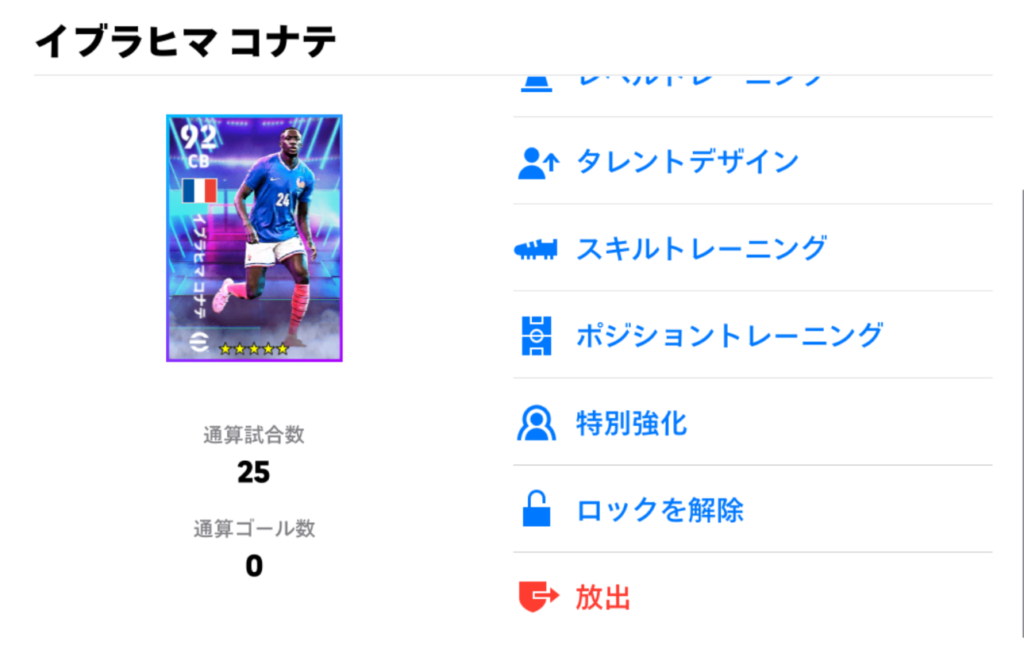The image size is (1024, 645).
Task: Tap ロックを解除 to unlock player
Action: click(659, 510)
